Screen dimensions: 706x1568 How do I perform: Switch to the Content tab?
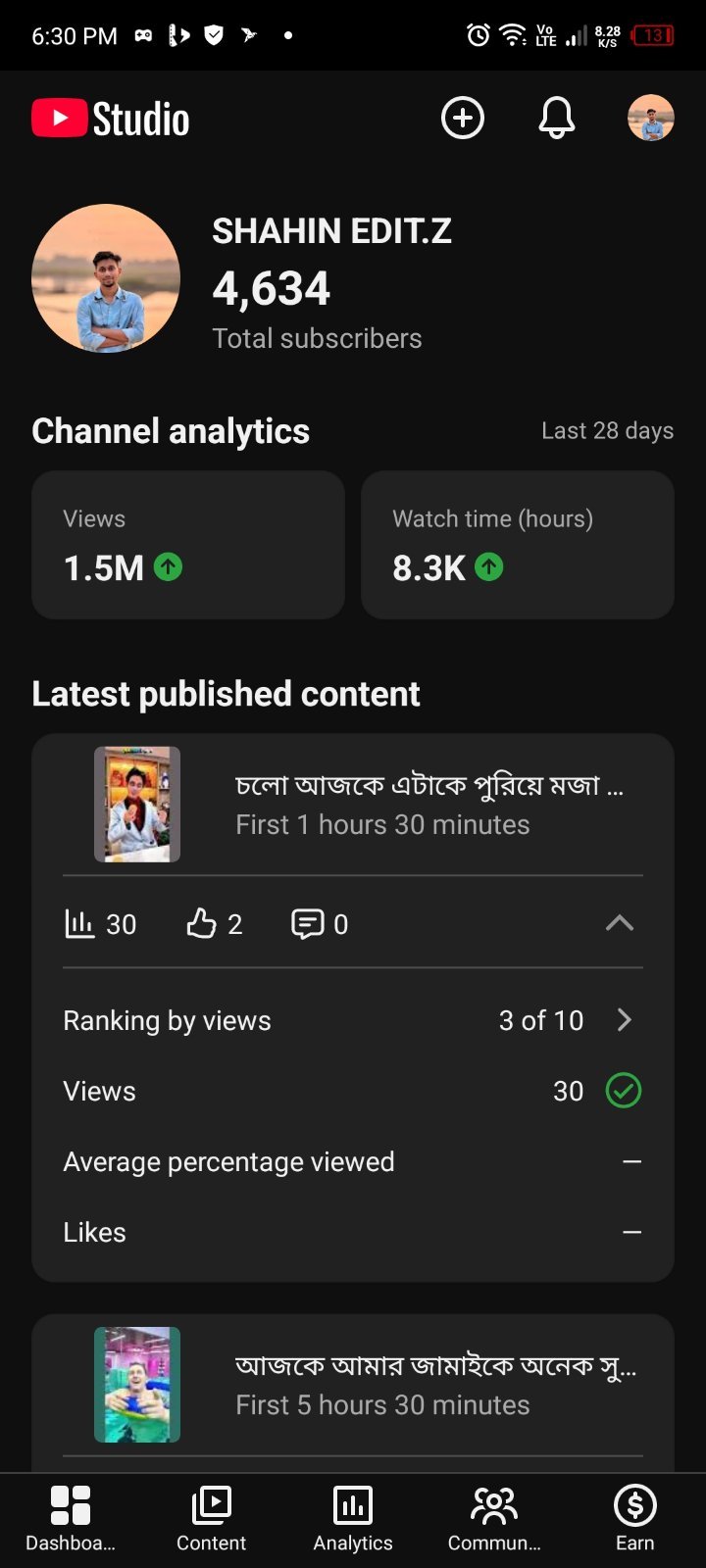pyautogui.click(x=212, y=1519)
